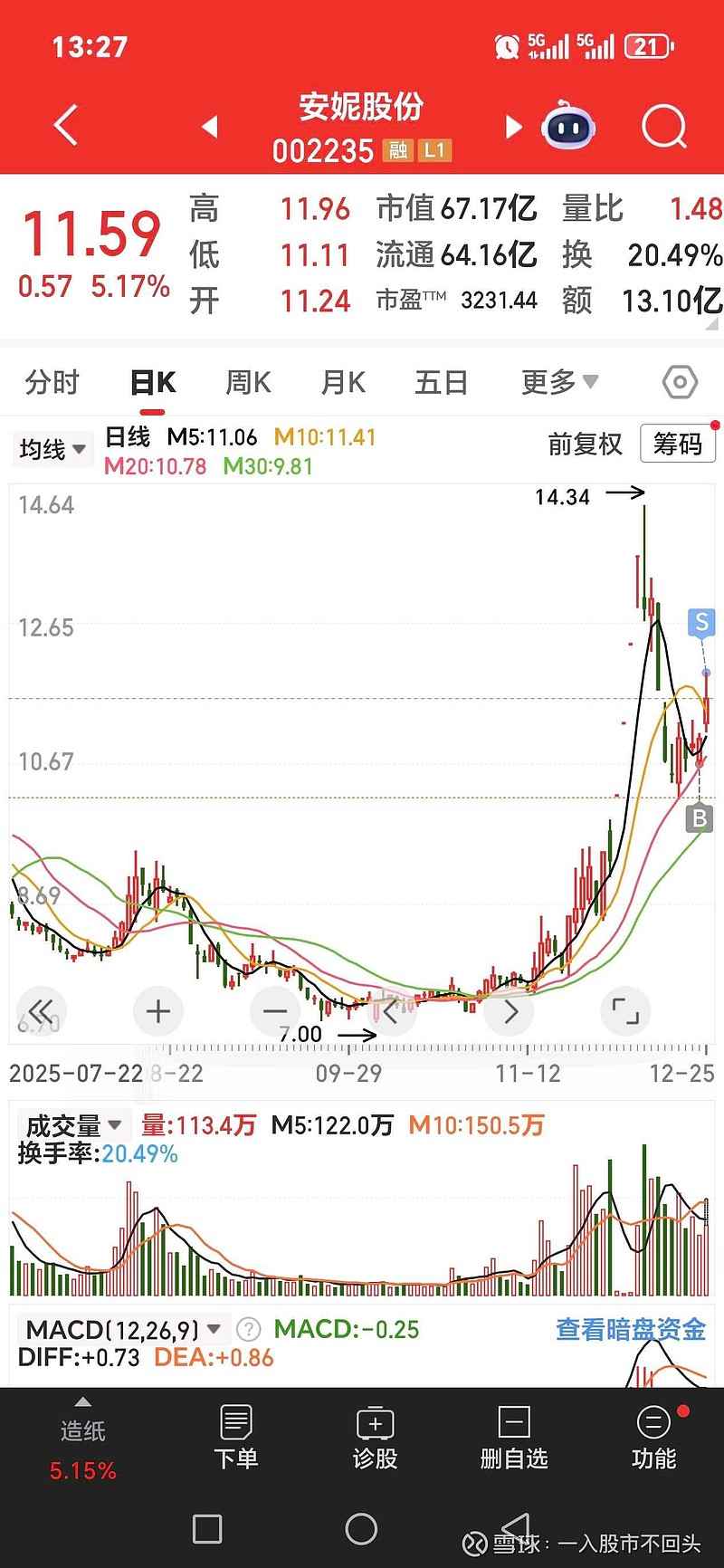Switch to the previous stock

coord(210,127)
